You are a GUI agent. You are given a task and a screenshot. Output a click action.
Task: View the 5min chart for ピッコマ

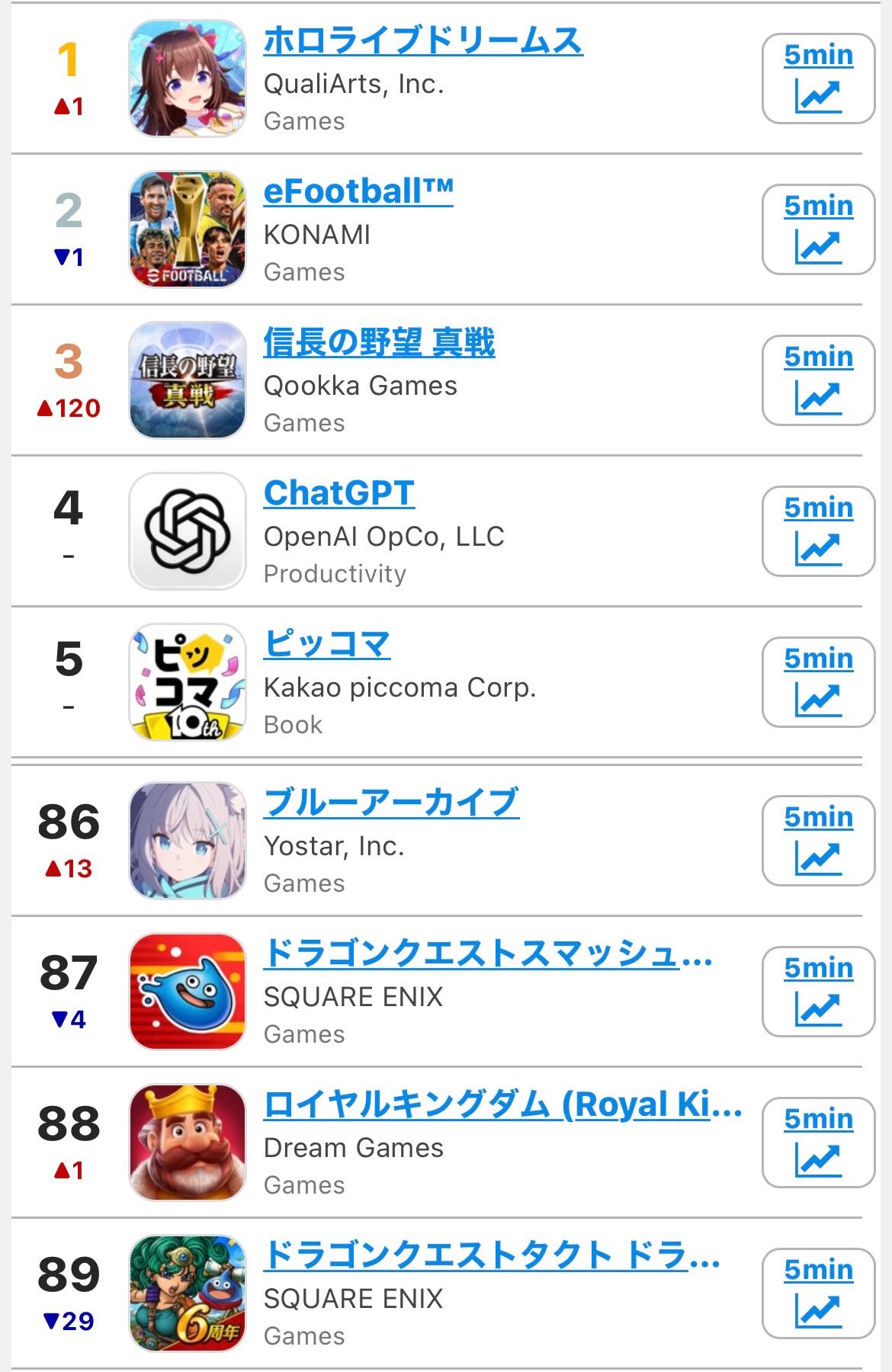pyautogui.click(x=819, y=682)
